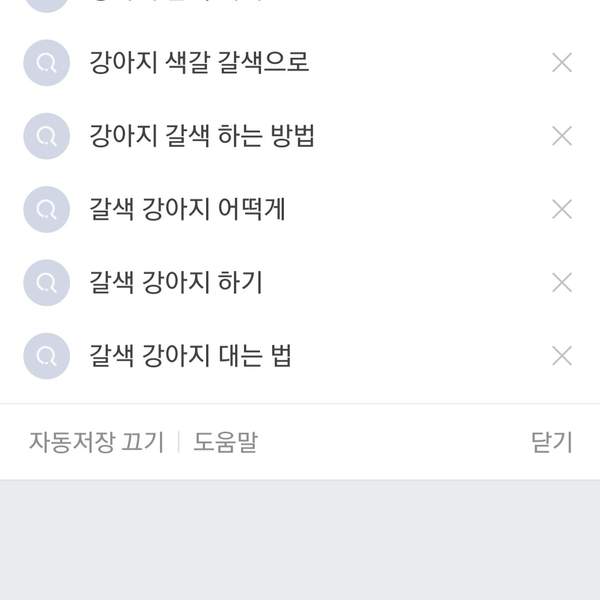Open the 도움말 help link
Viewport: 600px width, 600px height.
pyautogui.click(x=225, y=442)
